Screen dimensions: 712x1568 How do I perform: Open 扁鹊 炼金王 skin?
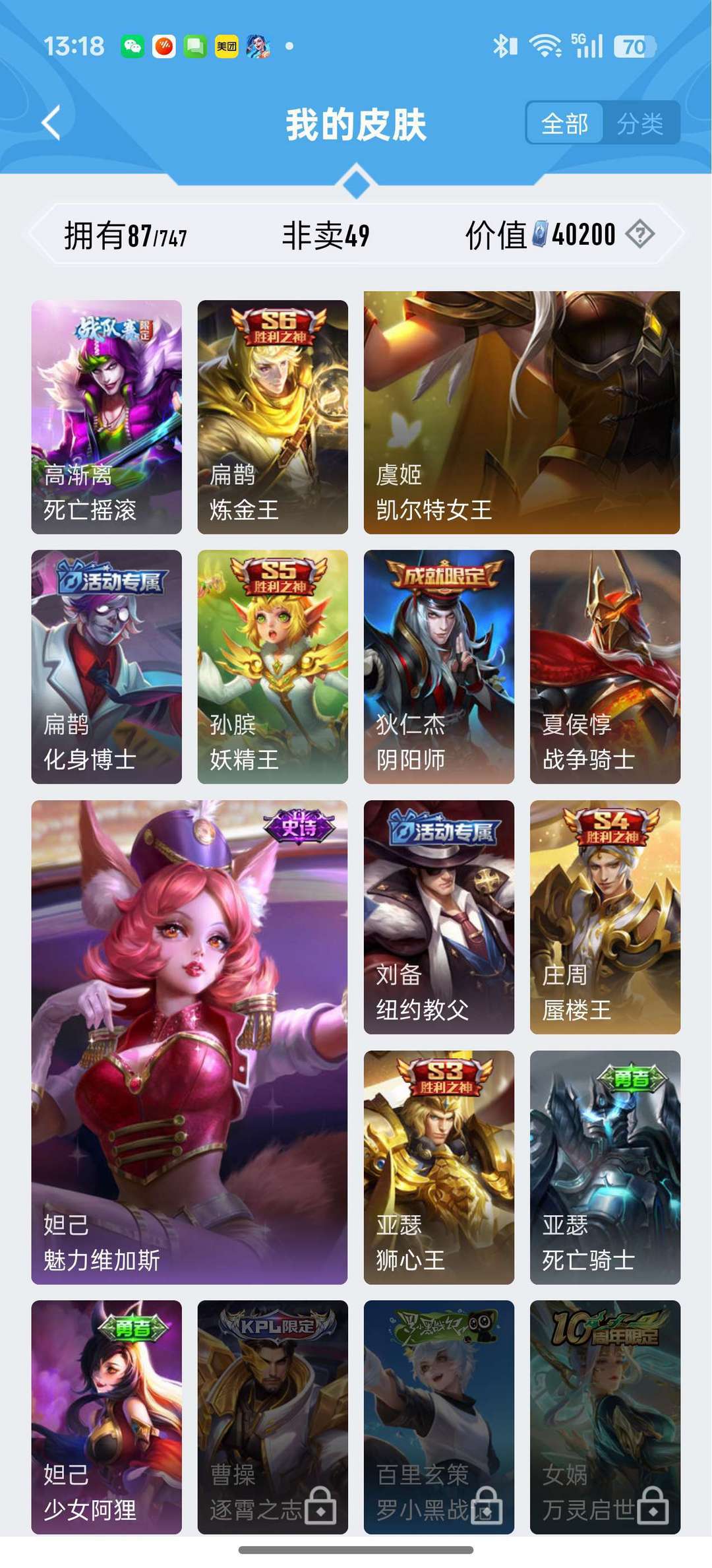click(272, 416)
